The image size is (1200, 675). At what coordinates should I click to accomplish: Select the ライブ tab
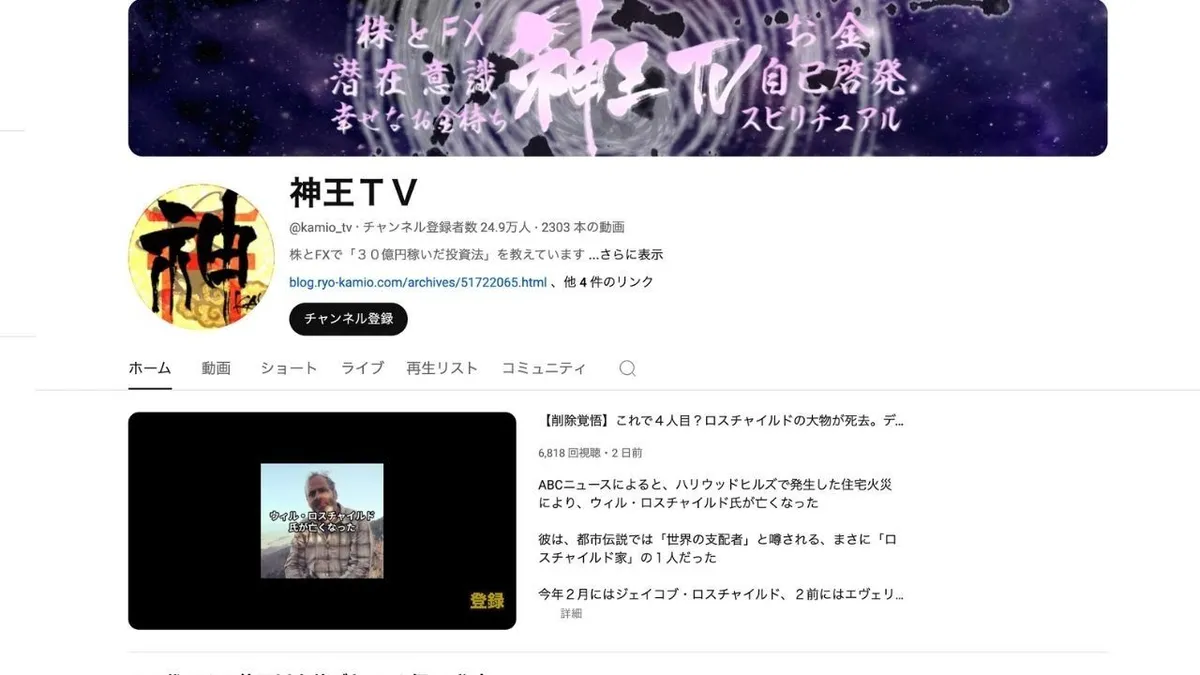pos(362,368)
